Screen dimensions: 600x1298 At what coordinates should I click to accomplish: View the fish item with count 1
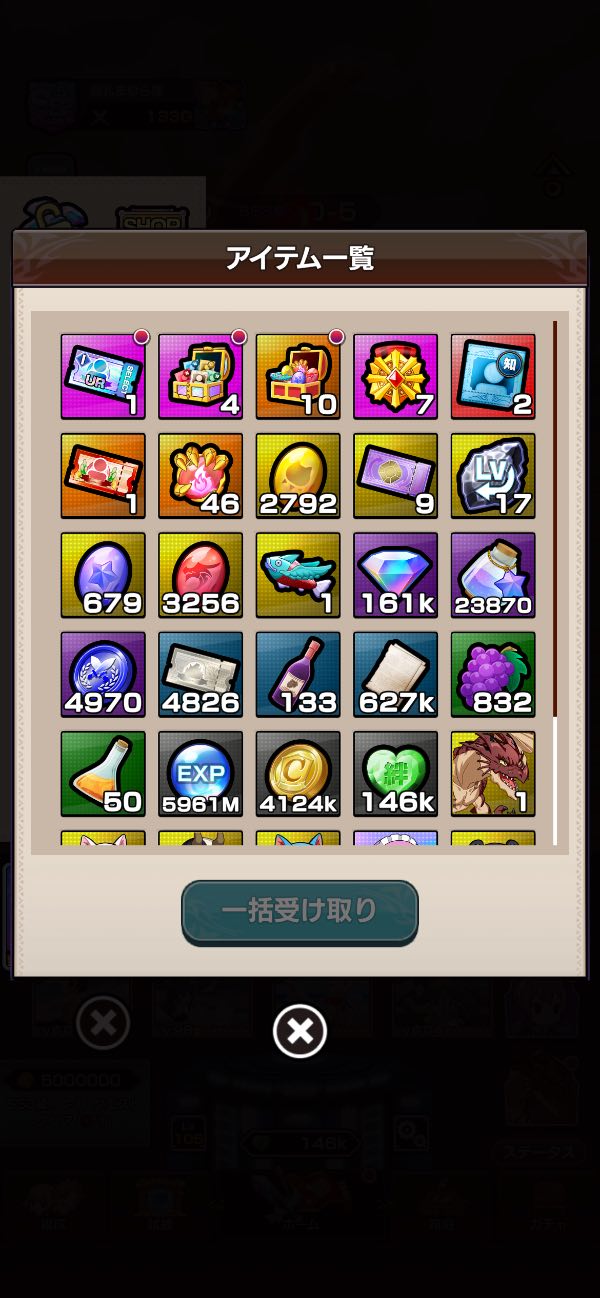(298, 574)
